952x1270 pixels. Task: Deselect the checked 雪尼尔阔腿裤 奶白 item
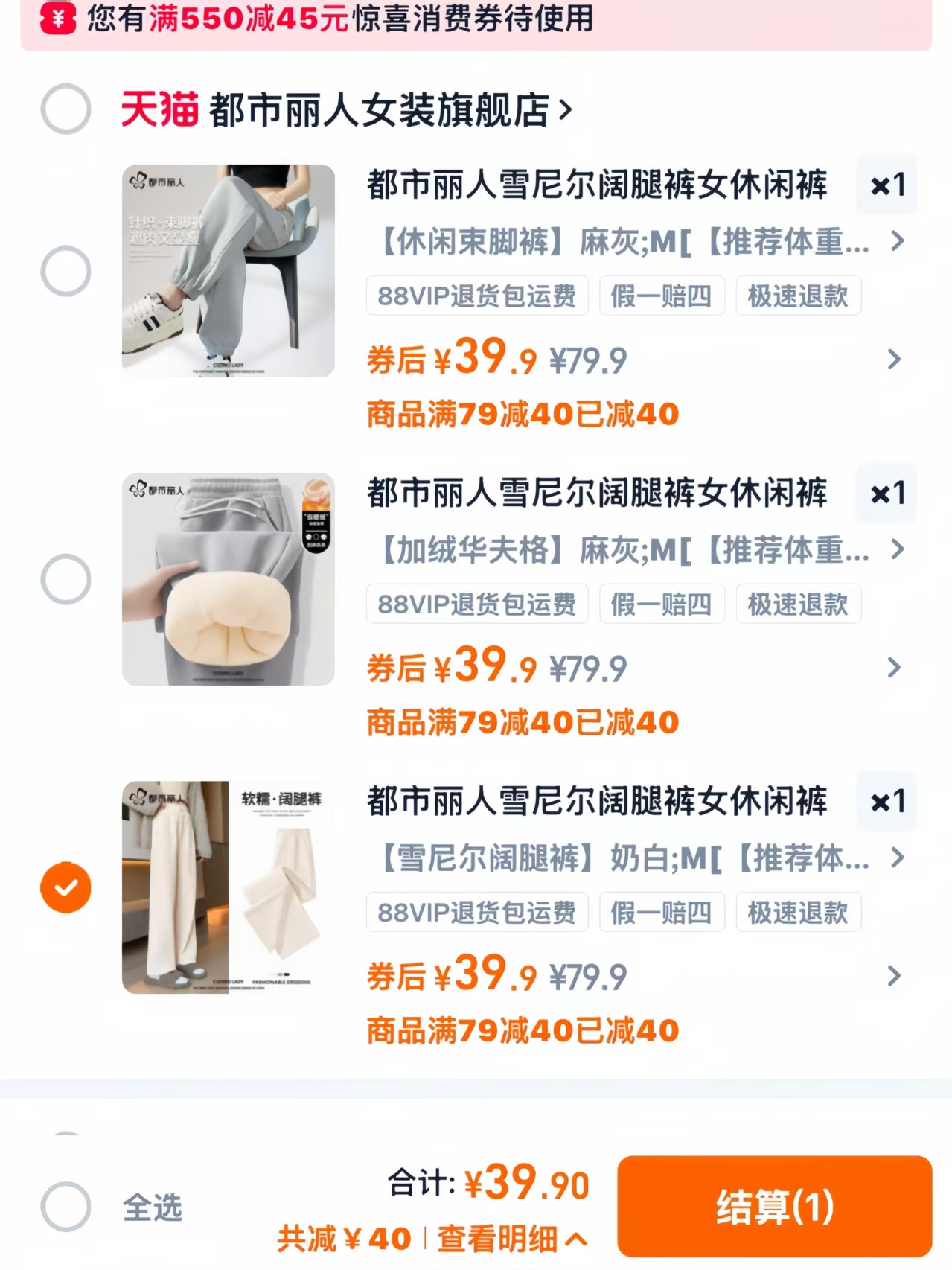point(66,887)
